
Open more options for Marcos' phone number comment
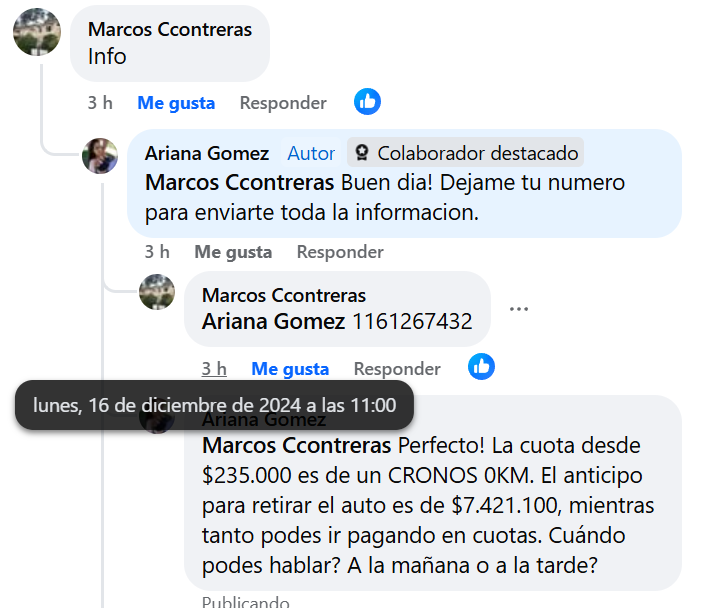pos(518,309)
